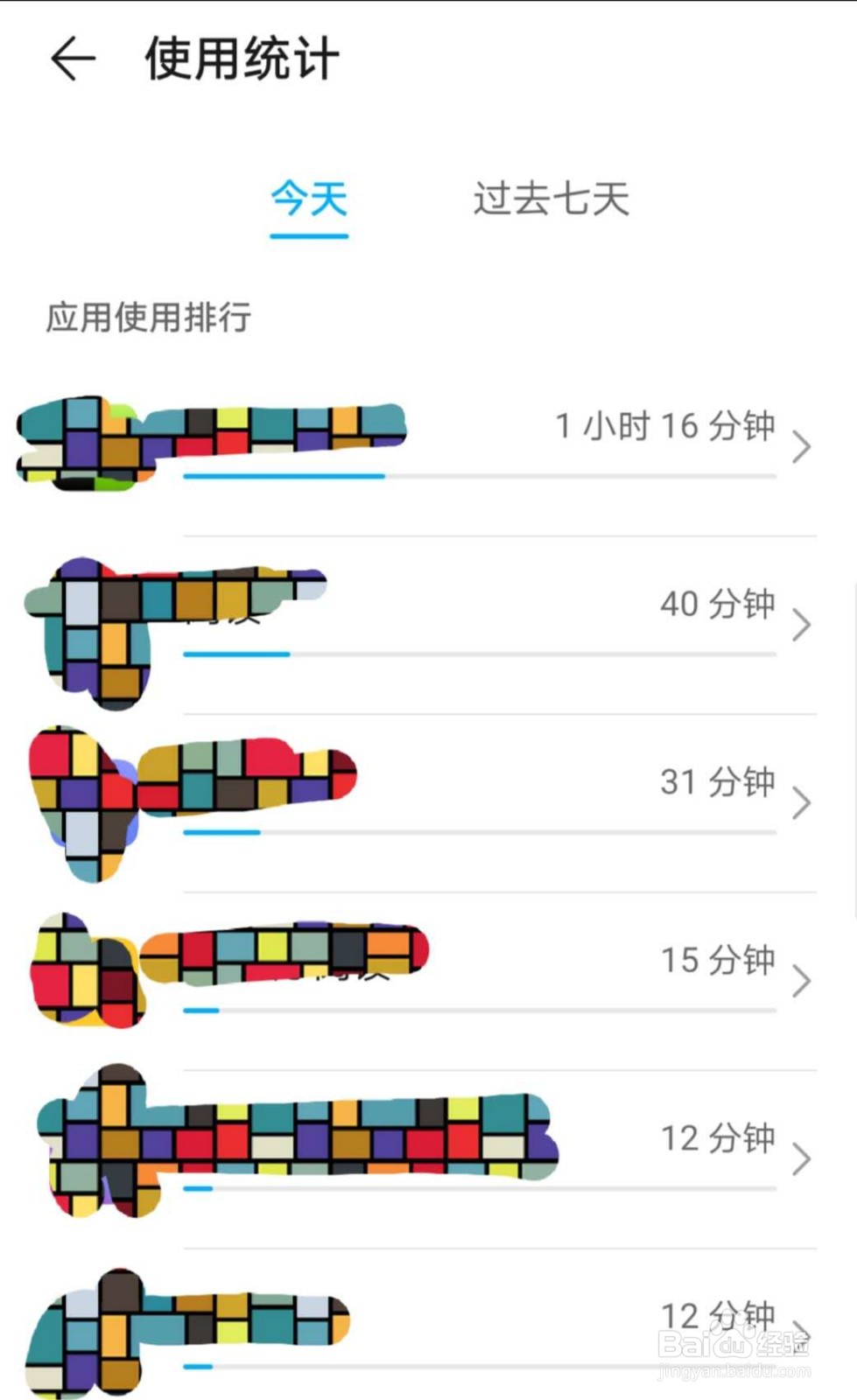Expand details for the 1 小时 16 分钟 app
857x1400 pixels.
pyautogui.click(x=802, y=446)
